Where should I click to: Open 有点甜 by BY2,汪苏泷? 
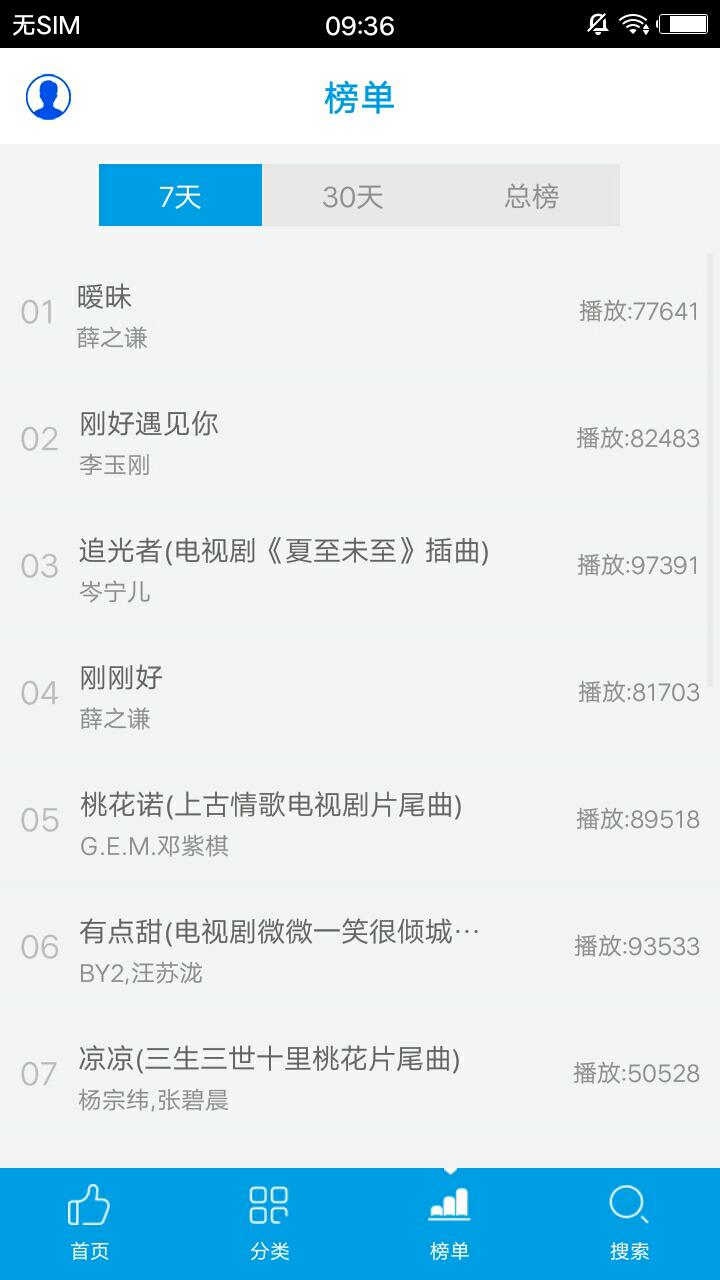pyautogui.click(x=360, y=947)
